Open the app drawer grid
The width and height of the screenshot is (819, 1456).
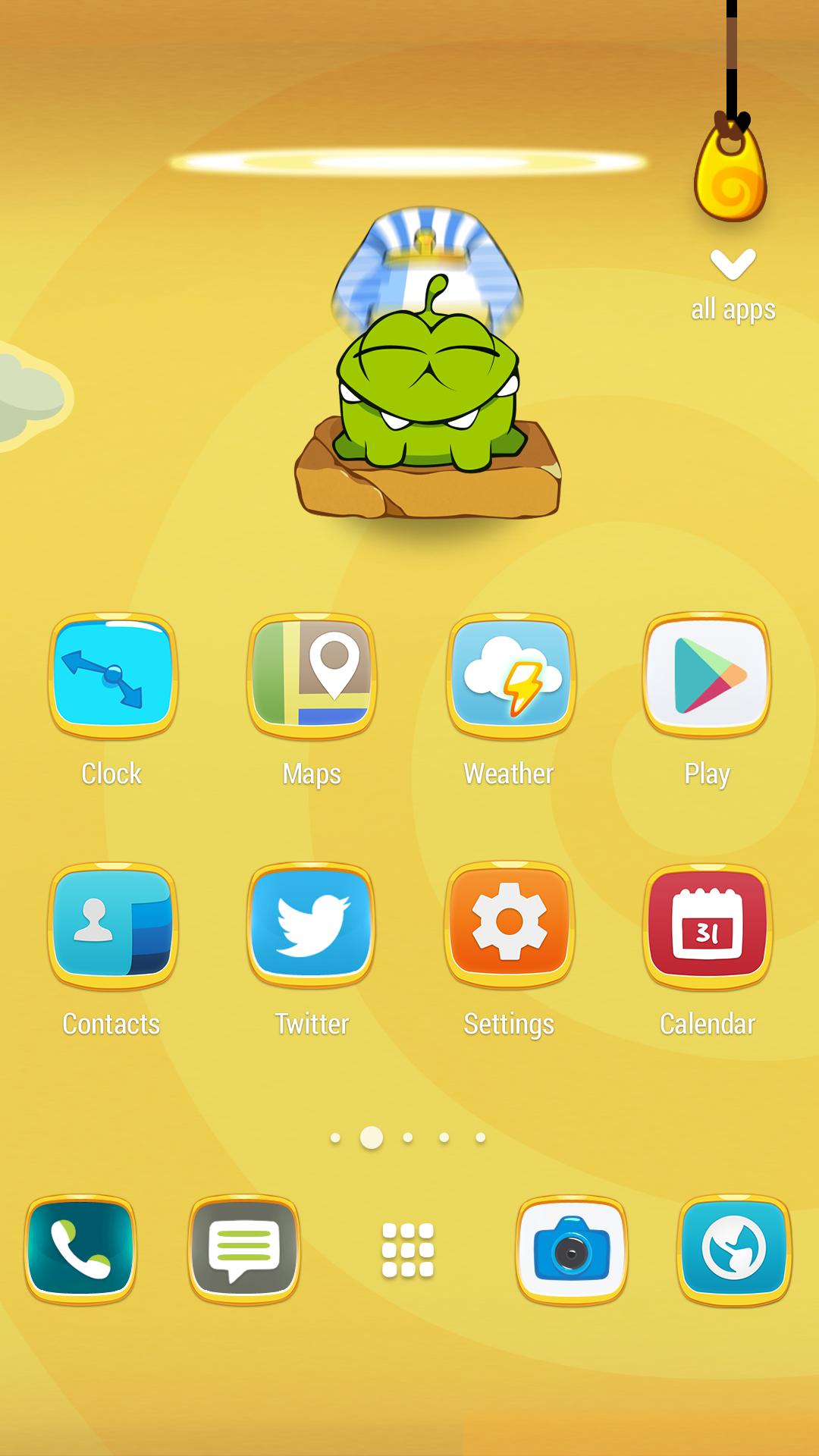click(x=408, y=1249)
